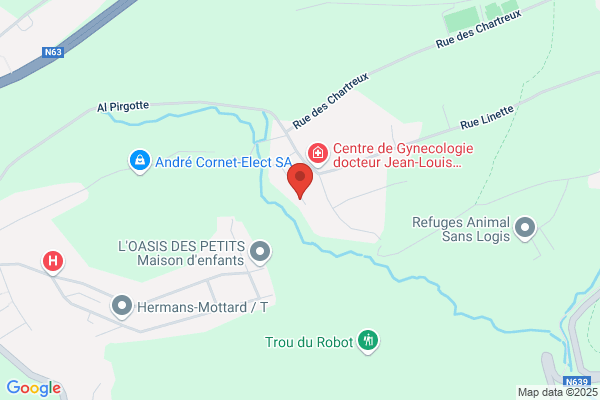
Task: Tap the red hospital H marker
Action: [x=53, y=262]
